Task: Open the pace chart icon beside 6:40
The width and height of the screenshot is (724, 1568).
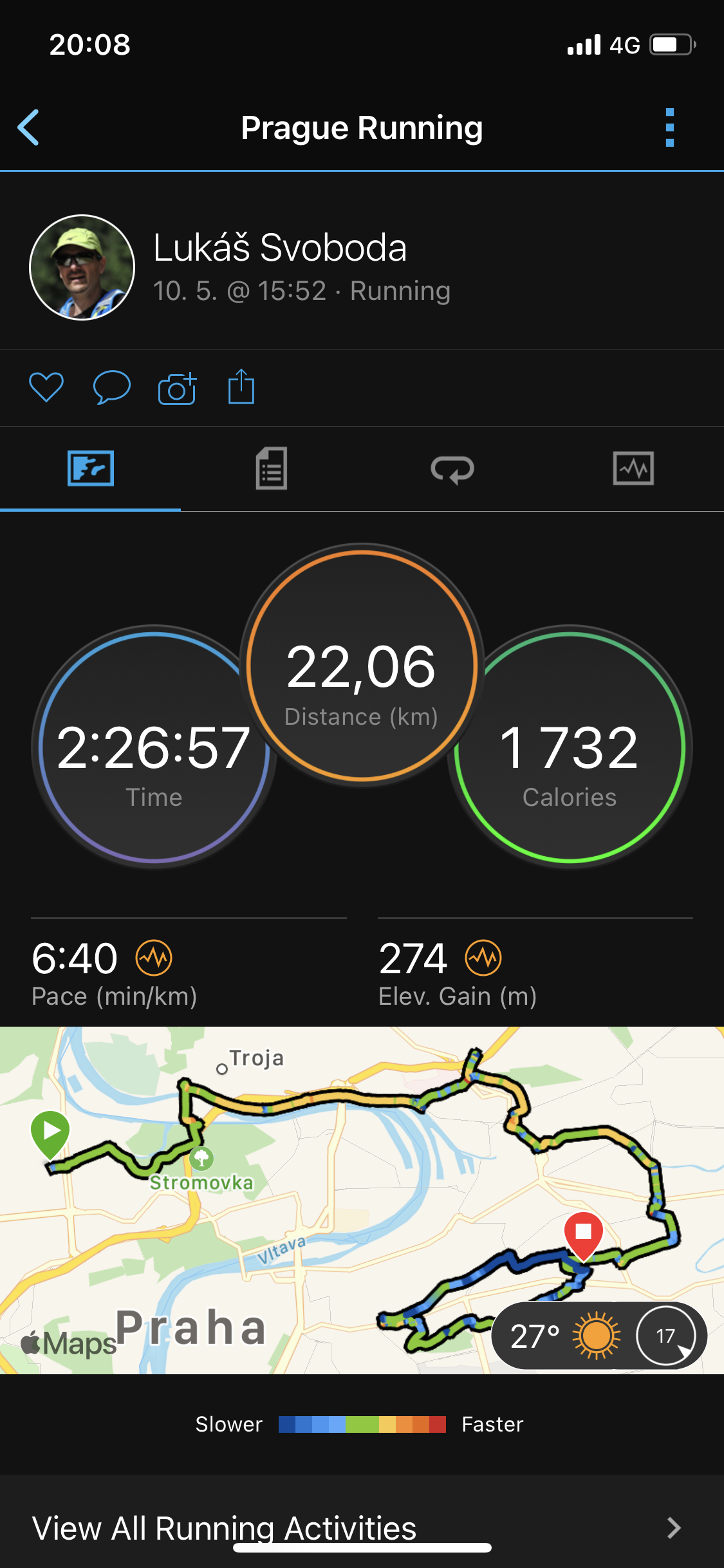Action: (154, 958)
